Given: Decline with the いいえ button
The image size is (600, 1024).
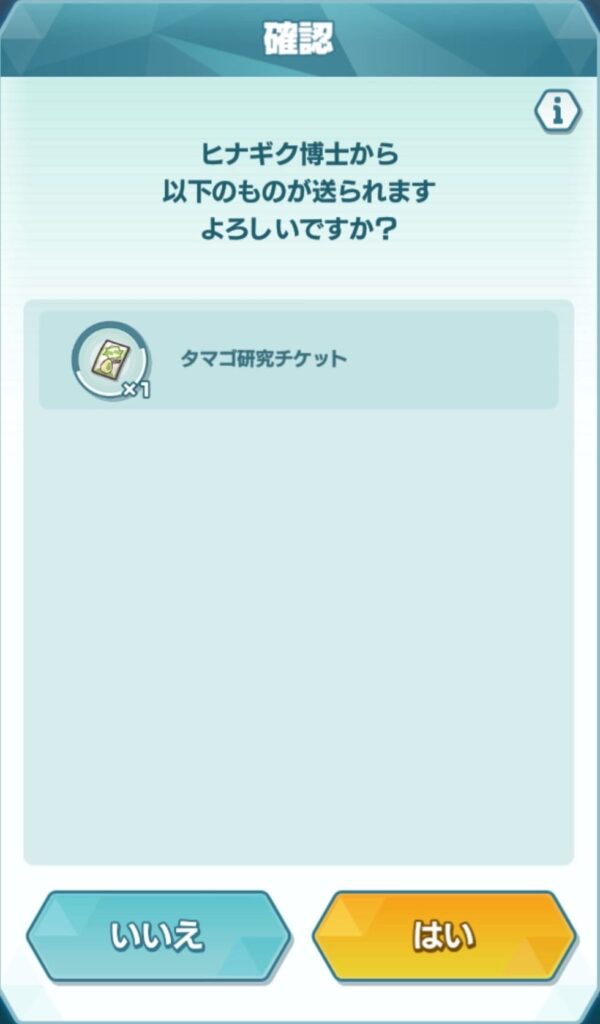Looking at the screenshot, I should pyautogui.click(x=157, y=937).
